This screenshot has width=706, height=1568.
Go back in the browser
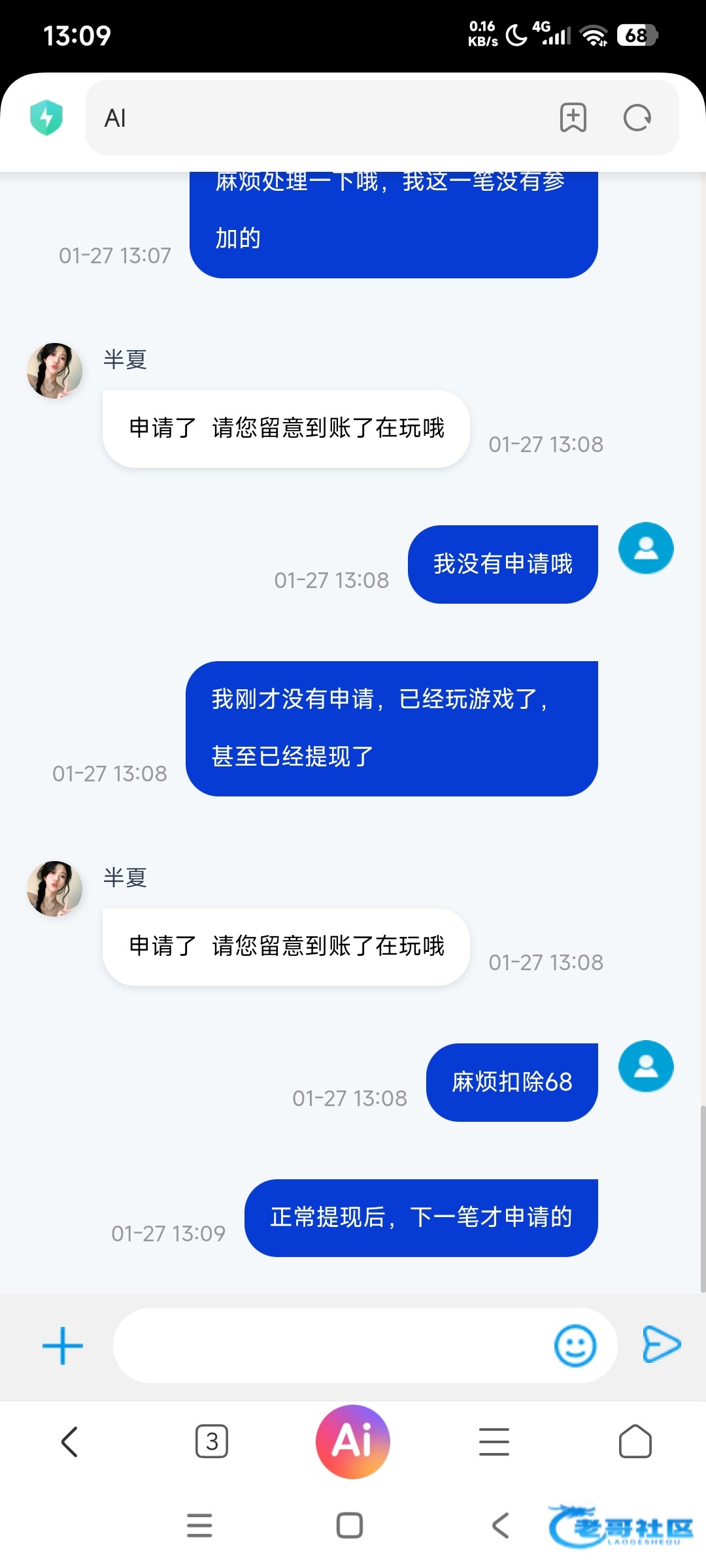point(69,1442)
